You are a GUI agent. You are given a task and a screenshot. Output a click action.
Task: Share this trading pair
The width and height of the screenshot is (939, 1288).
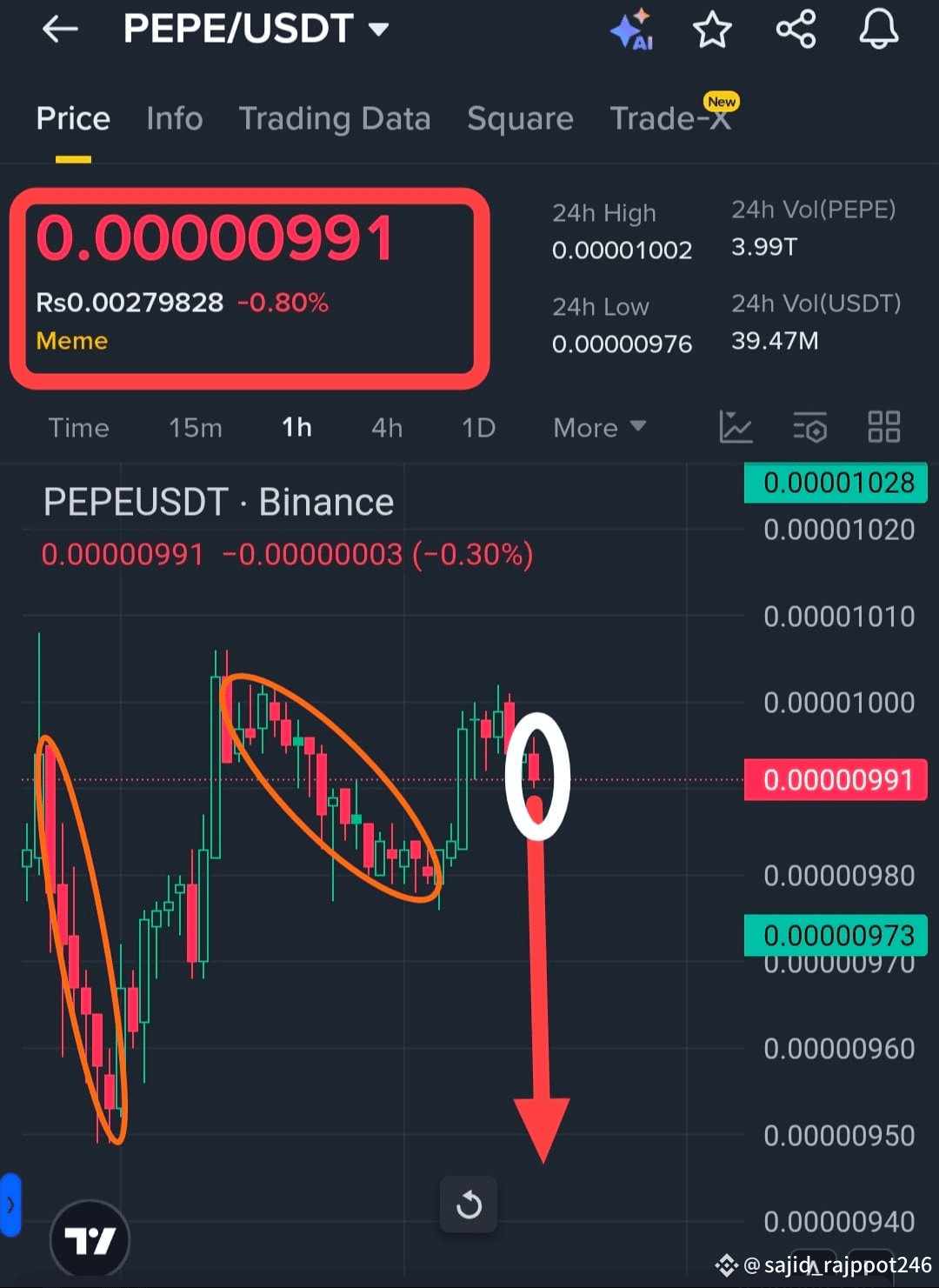[x=796, y=30]
